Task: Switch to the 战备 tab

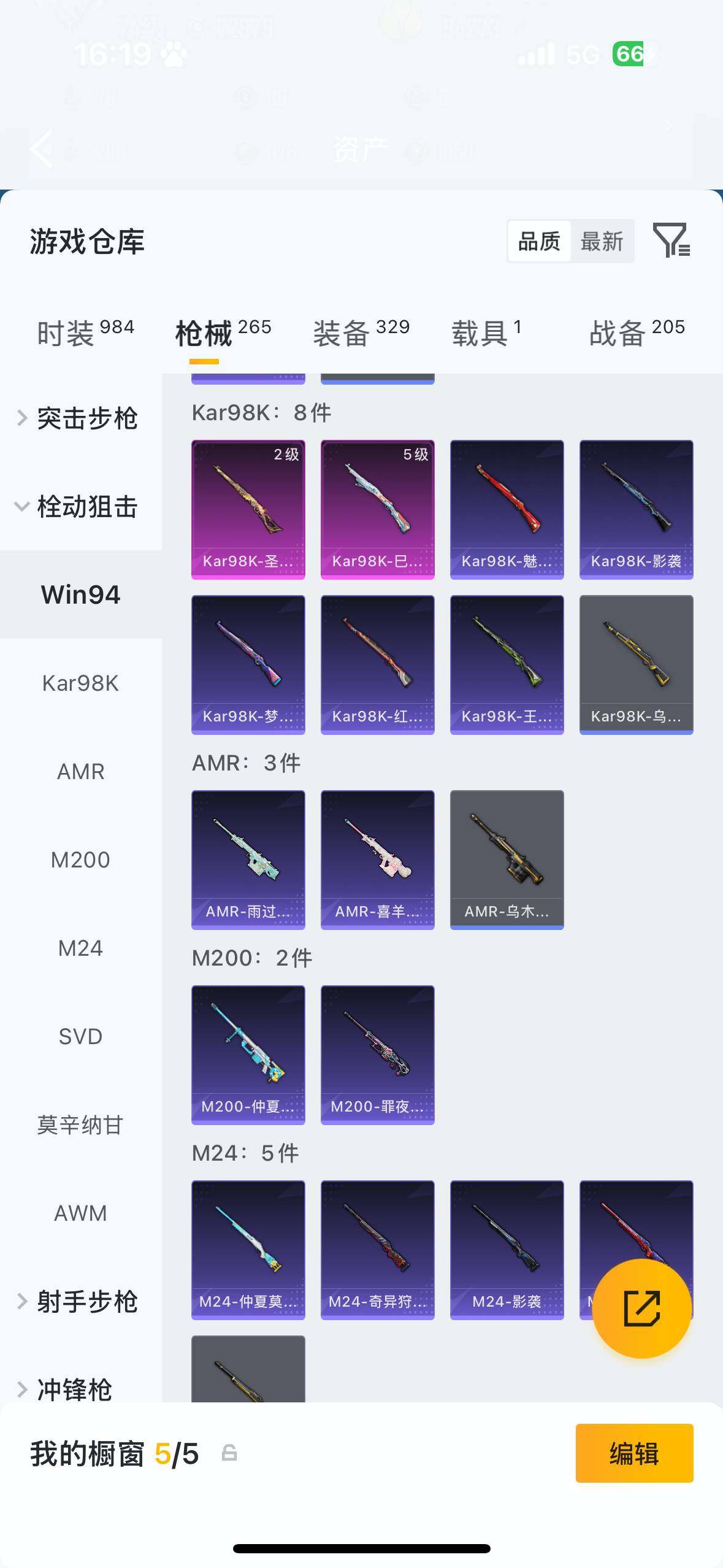Action: click(637, 333)
